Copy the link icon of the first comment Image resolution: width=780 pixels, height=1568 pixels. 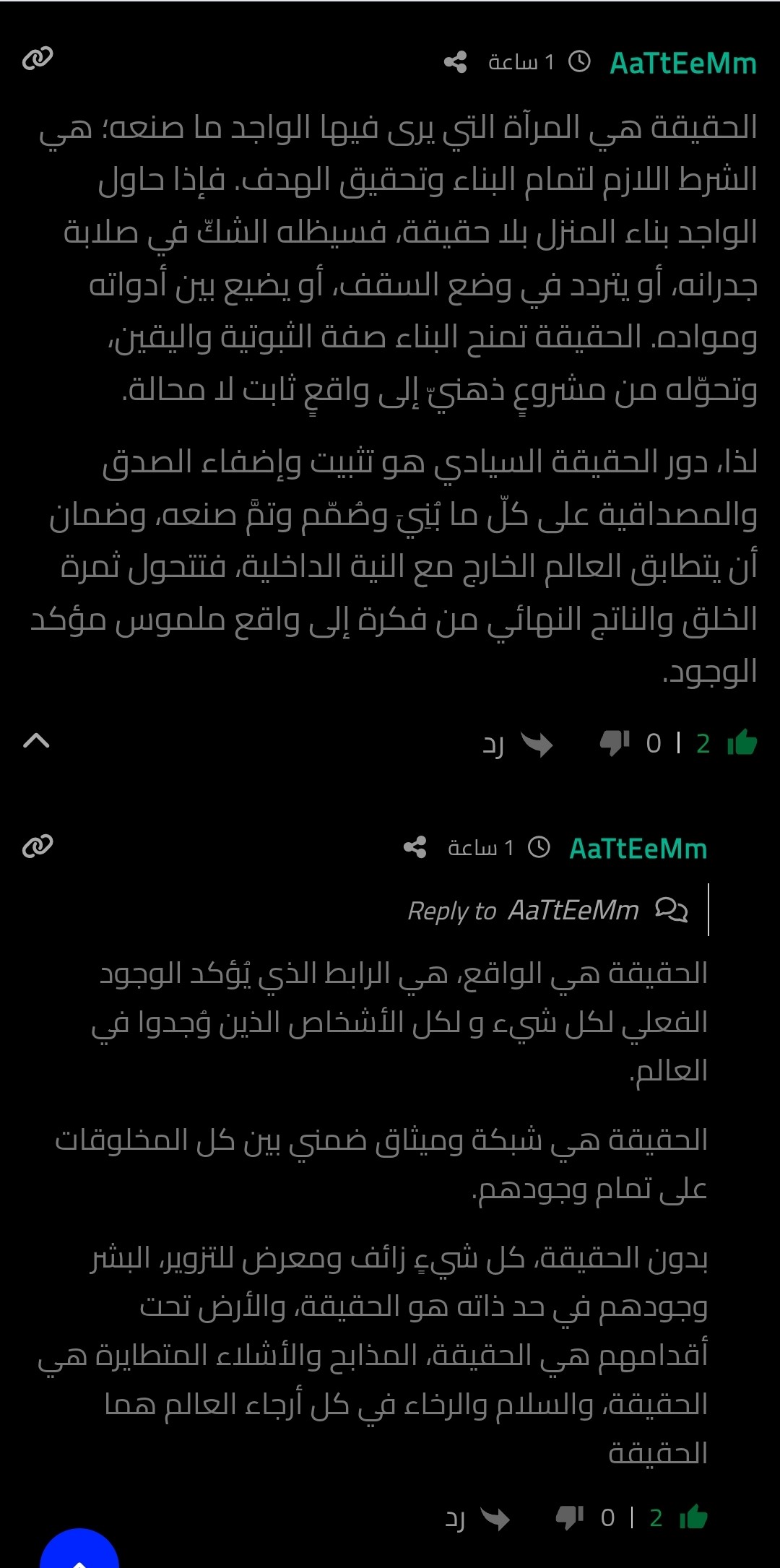[x=38, y=58]
